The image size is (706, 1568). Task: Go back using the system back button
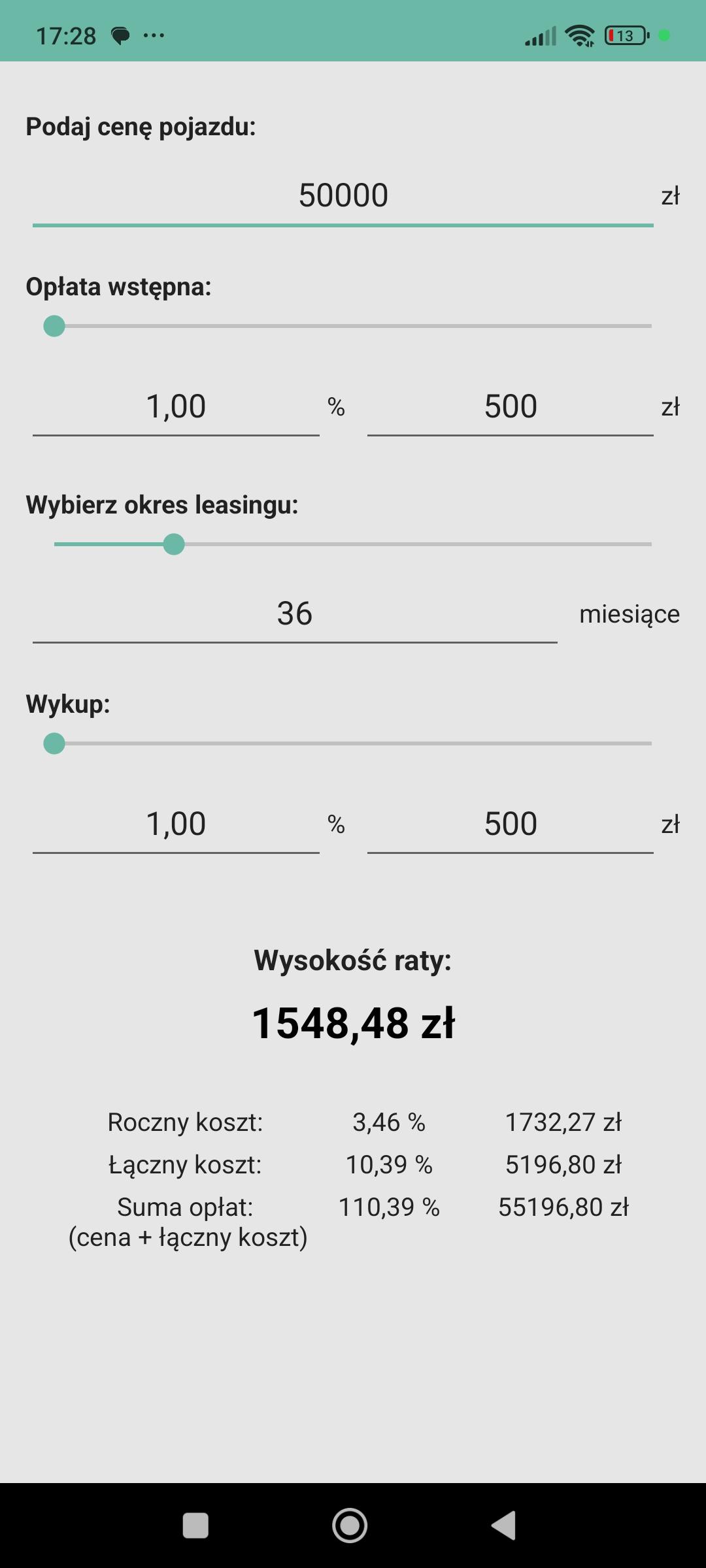[504, 1526]
